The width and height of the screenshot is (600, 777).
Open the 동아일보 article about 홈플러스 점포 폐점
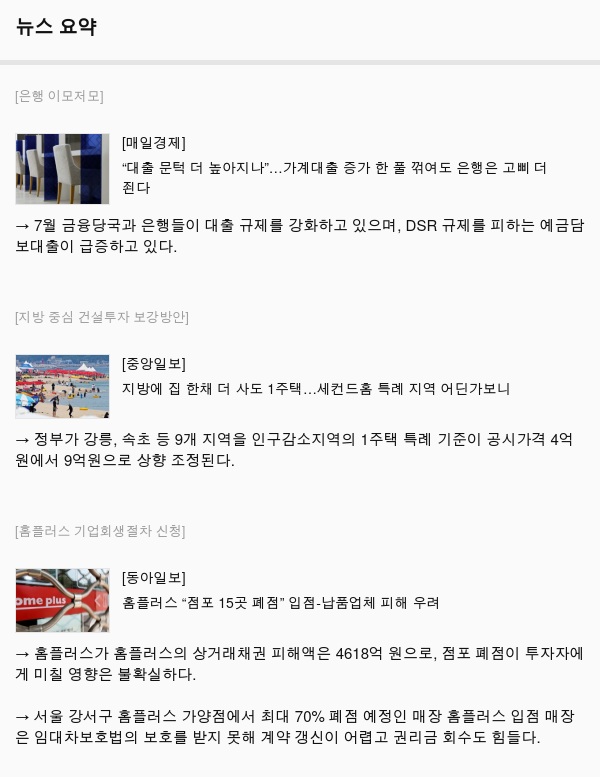tap(280, 602)
